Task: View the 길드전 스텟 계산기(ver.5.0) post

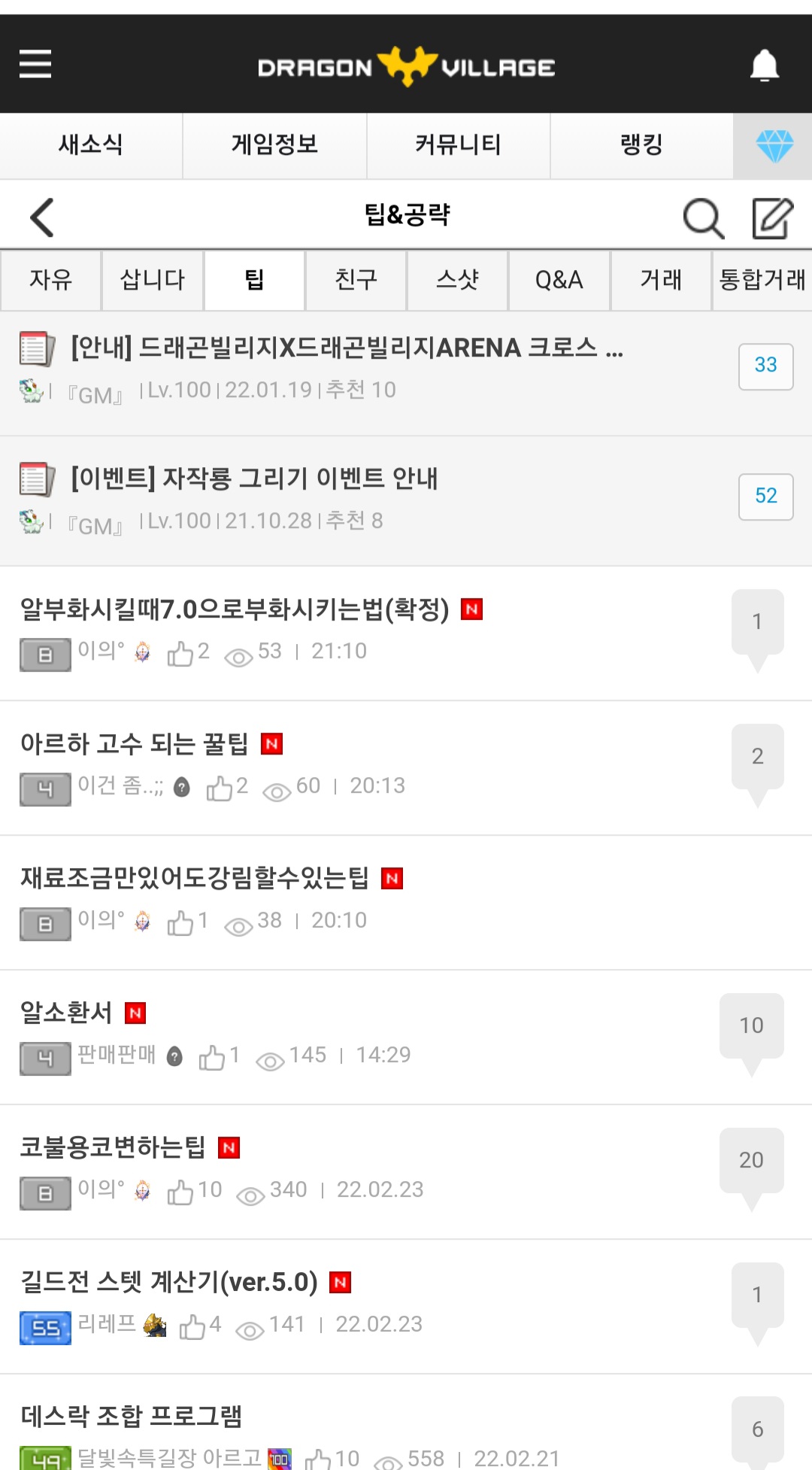Action: (169, 1282)
